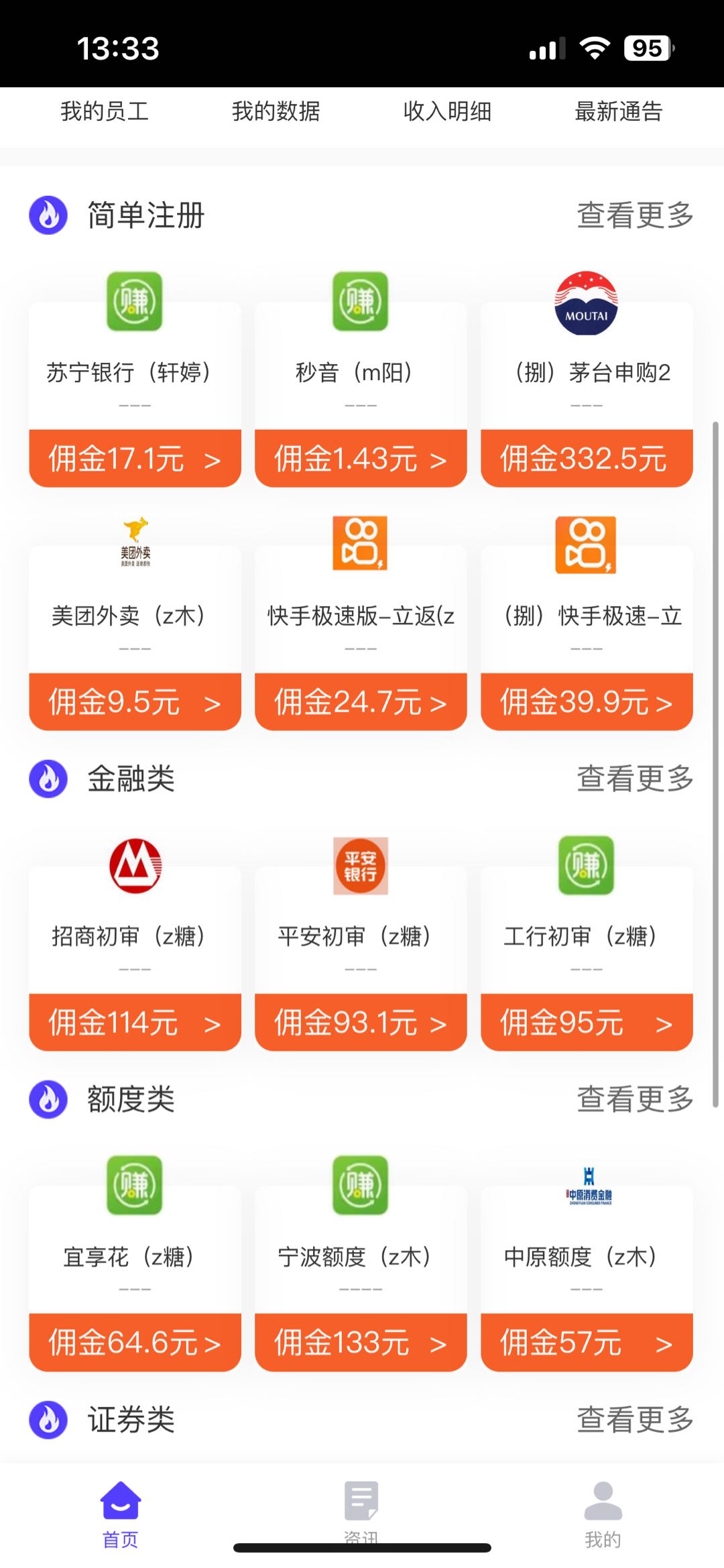Tap 查看更多 next to 额度类
The image size is (724, 1568).
(x=635, y=1099)
